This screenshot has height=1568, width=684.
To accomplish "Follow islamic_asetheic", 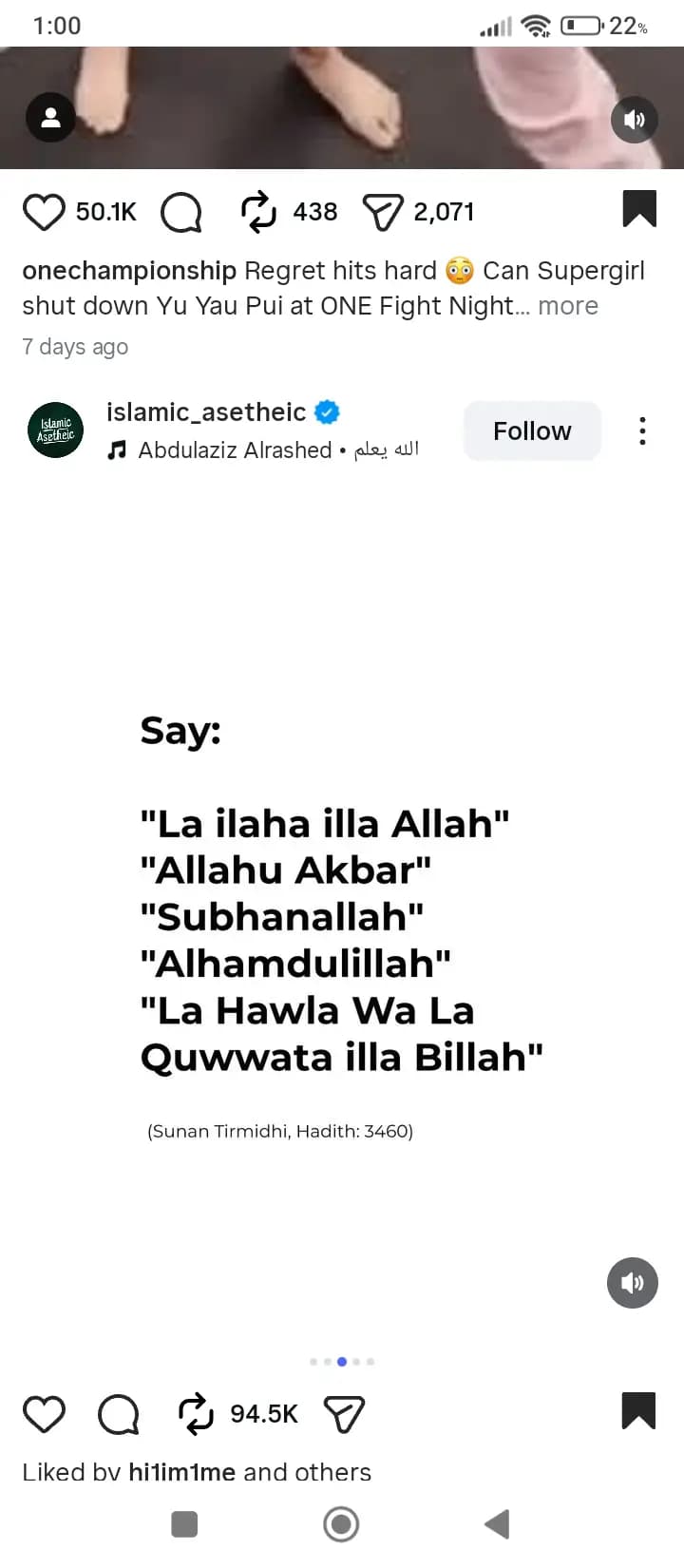I will [532, 431].
